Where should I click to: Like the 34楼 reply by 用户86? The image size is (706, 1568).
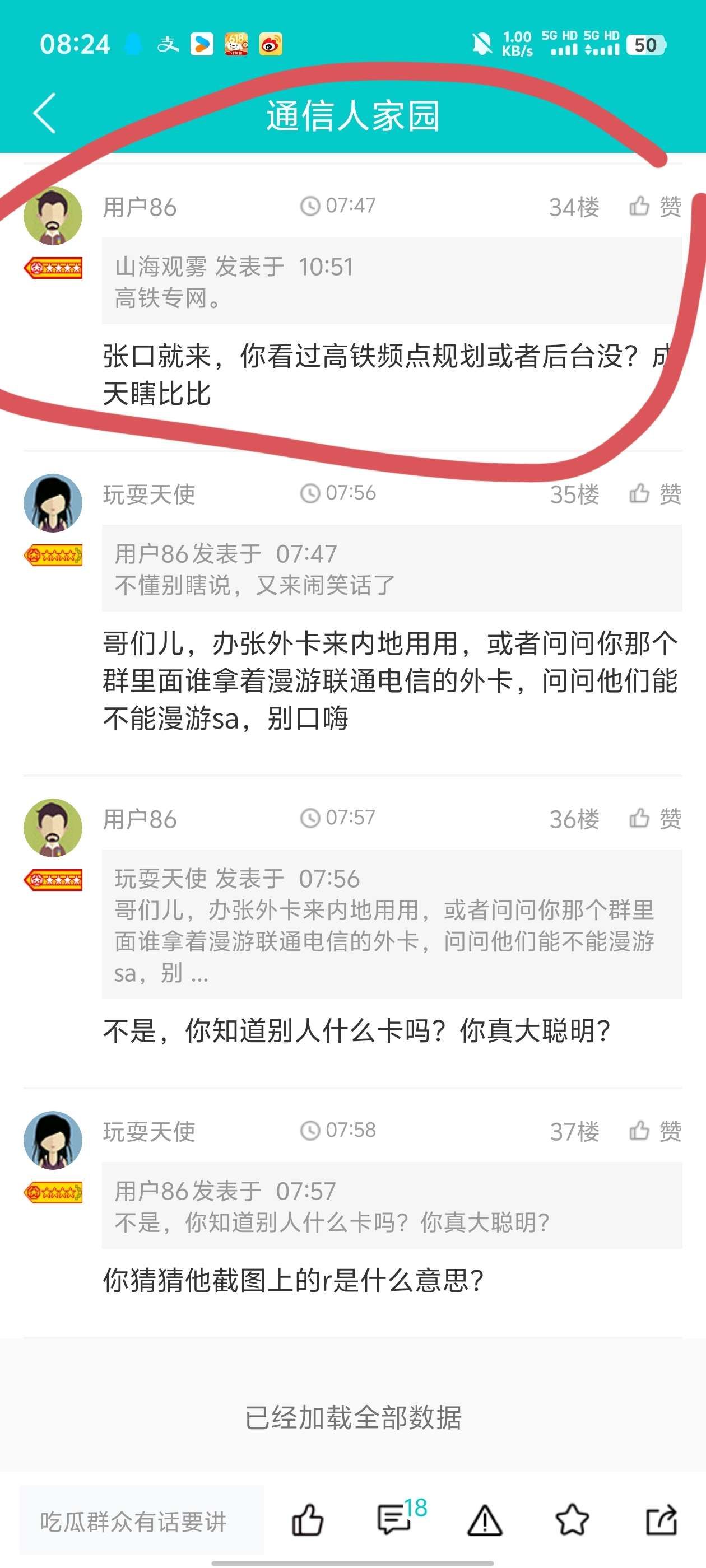point(655,207)
